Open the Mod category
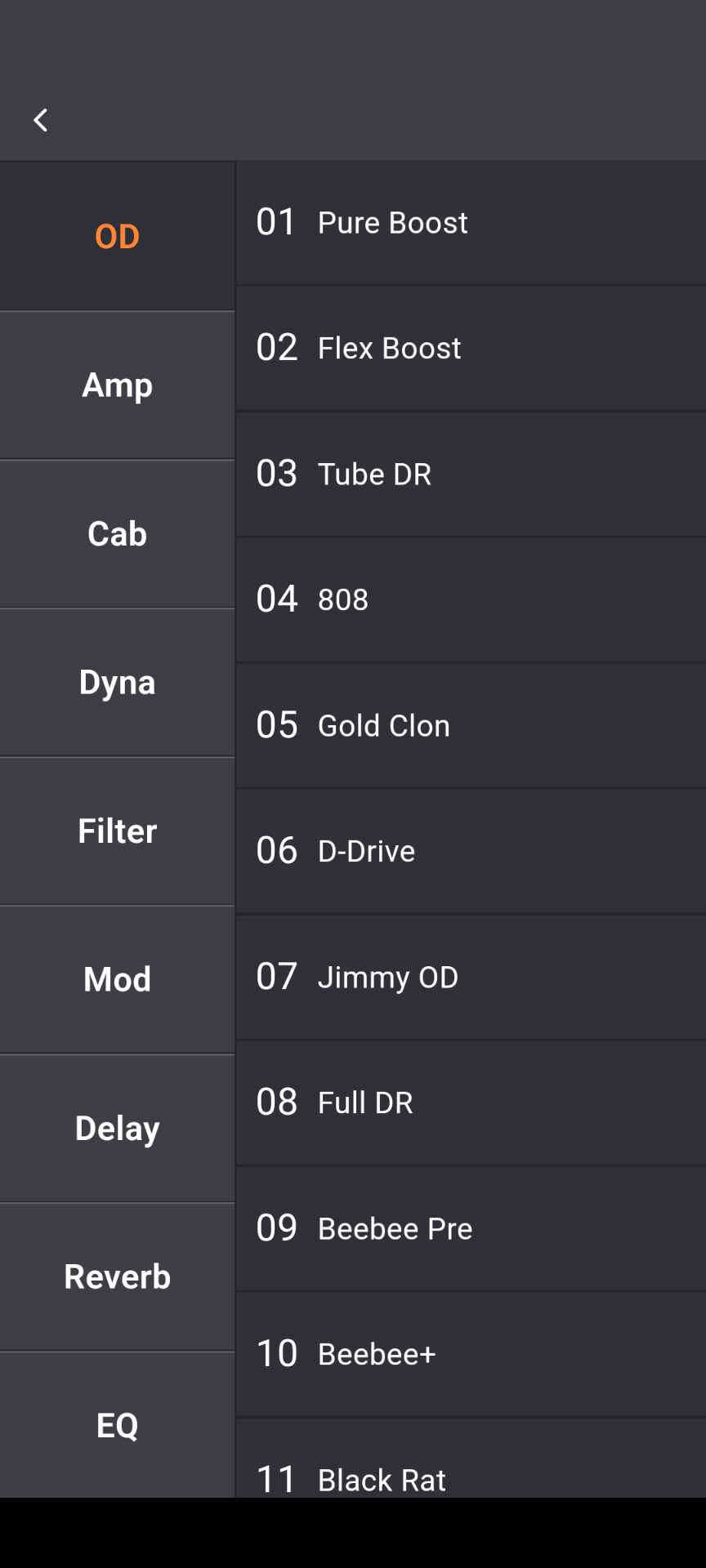Image resolution: width=706 pixels, height=1568 pixels. click(117, 979)
